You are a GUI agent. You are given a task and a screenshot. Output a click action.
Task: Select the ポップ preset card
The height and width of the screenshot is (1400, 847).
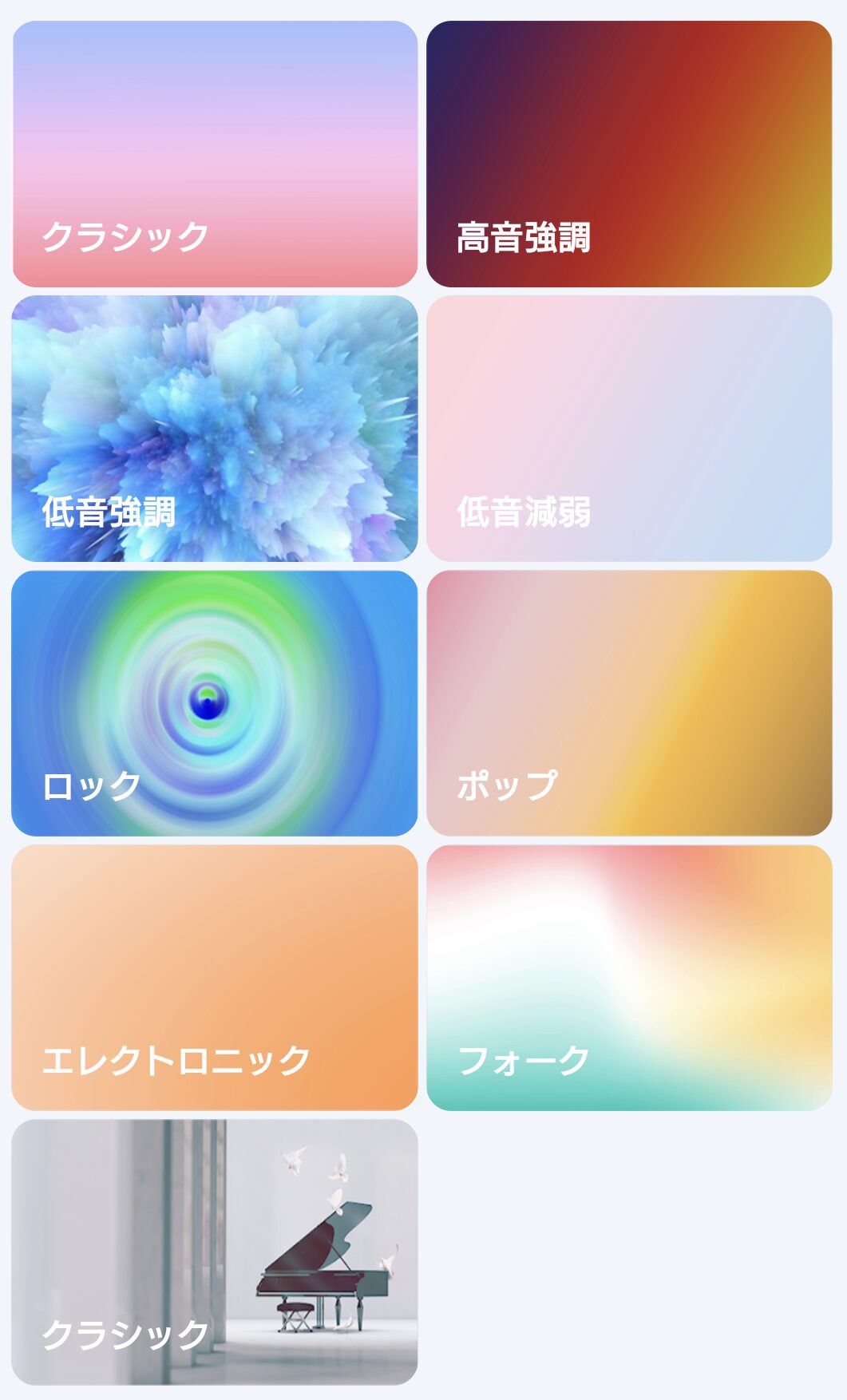click(629, 703)
